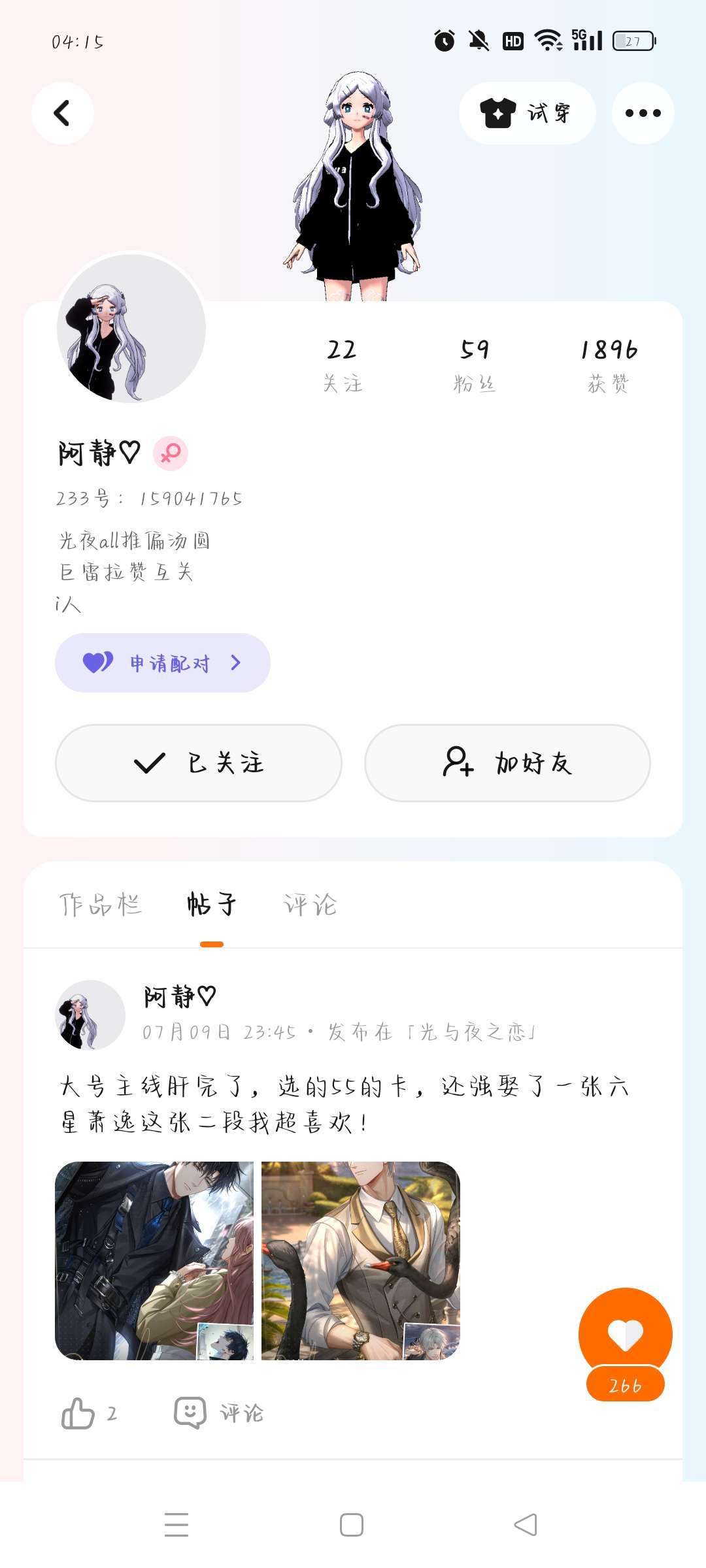Go back using the top-left arrow
This screenshot has width=706, height=1568.
pos(62,113)
